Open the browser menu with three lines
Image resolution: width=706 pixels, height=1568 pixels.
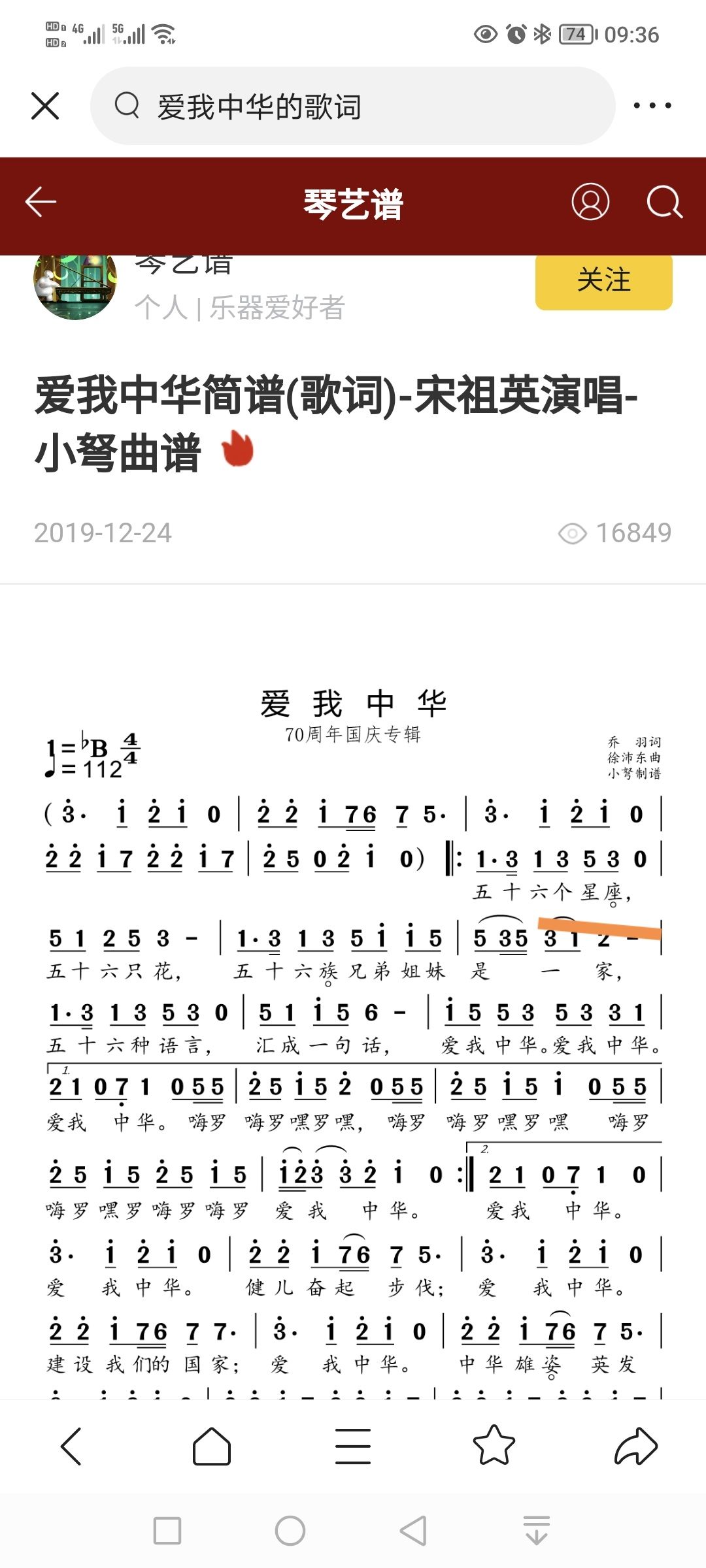click(x=353, y=1446)
